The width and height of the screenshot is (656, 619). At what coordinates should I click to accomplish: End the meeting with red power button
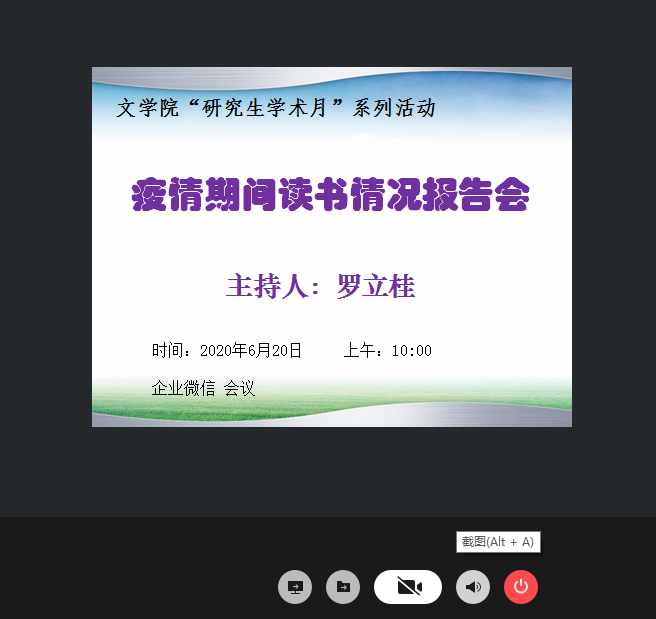[x=521, y=587]
